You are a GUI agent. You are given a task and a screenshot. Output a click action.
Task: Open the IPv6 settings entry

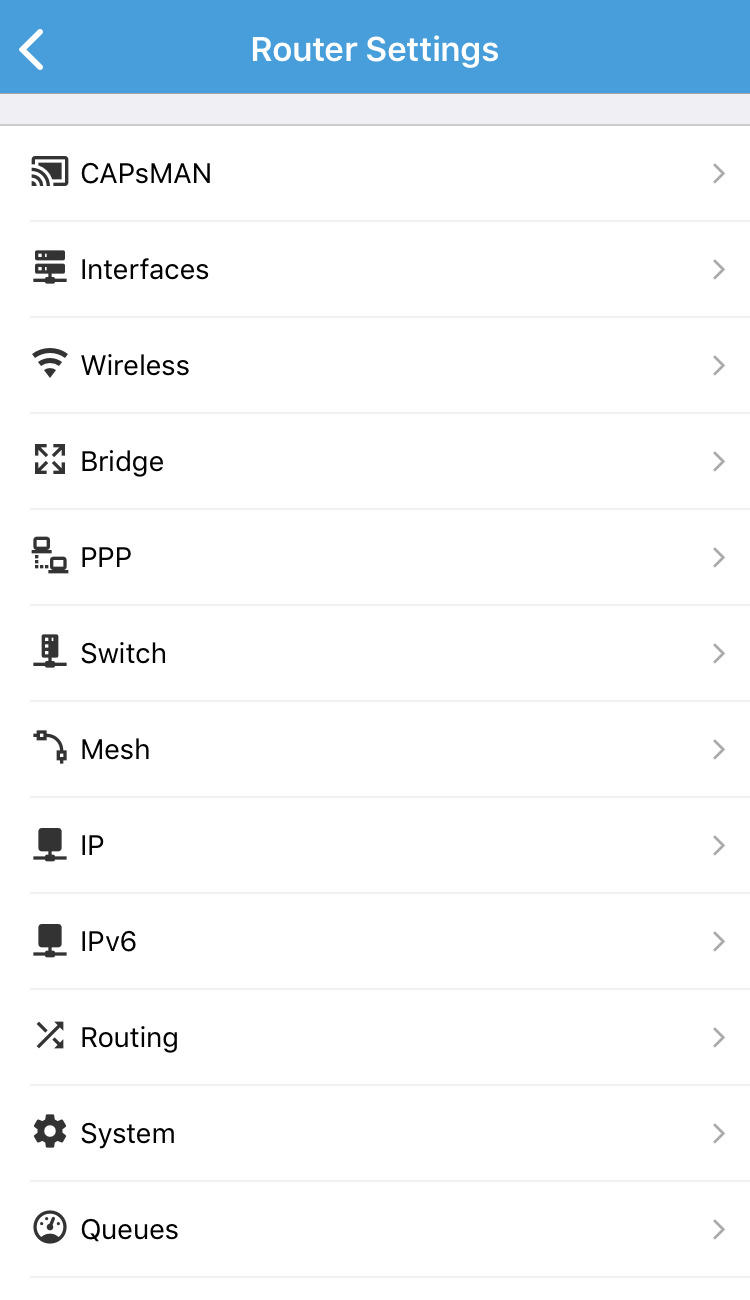[375, 941]
